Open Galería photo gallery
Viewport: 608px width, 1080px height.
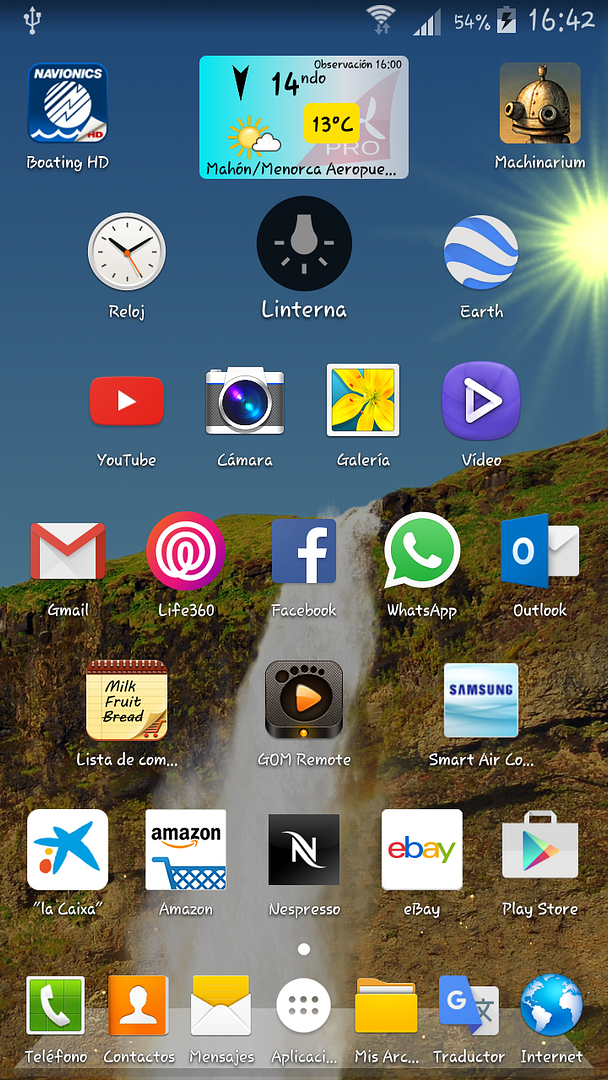click(x=363, y=401)
